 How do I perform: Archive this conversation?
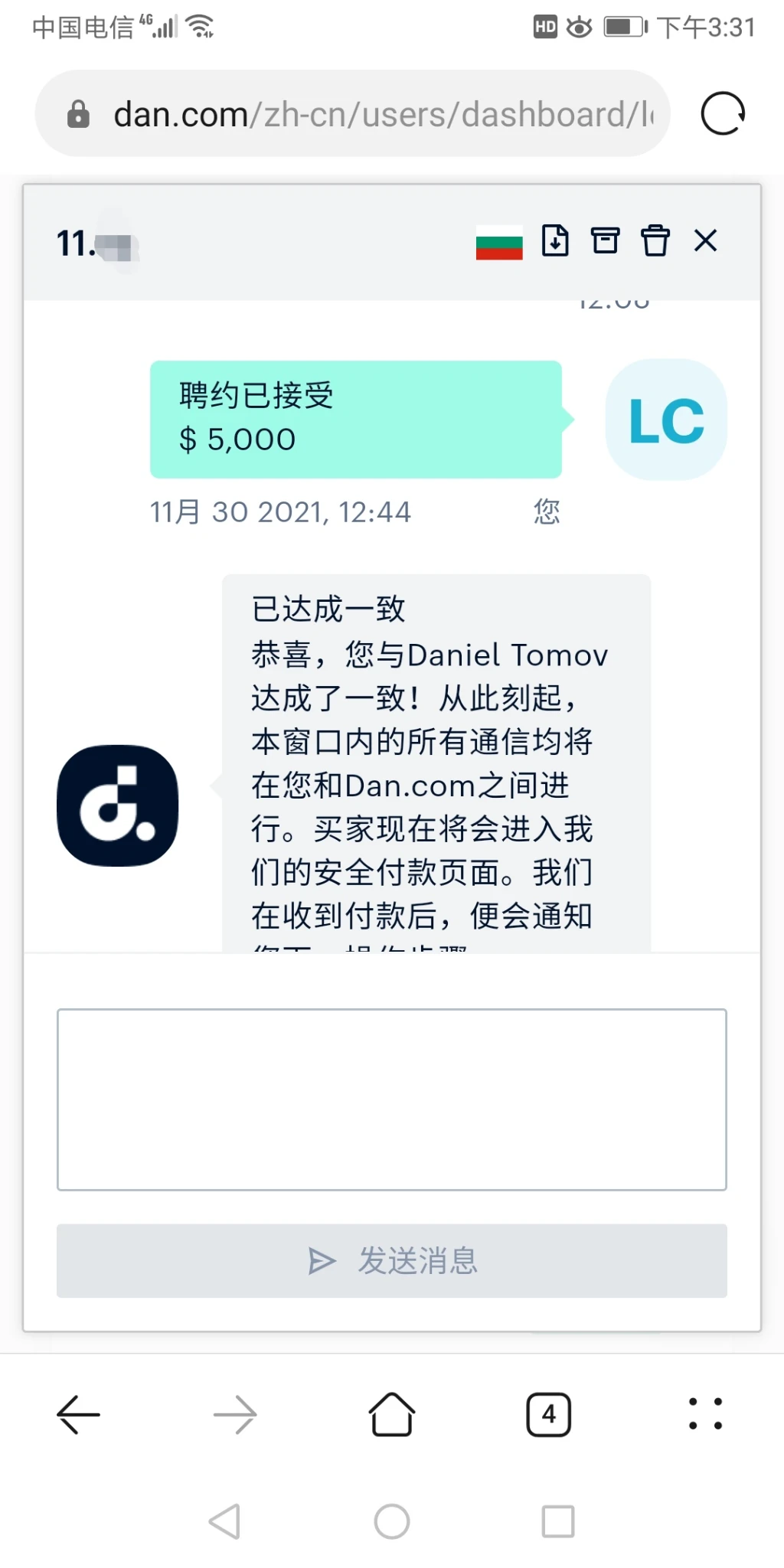(x=605, y=240)
